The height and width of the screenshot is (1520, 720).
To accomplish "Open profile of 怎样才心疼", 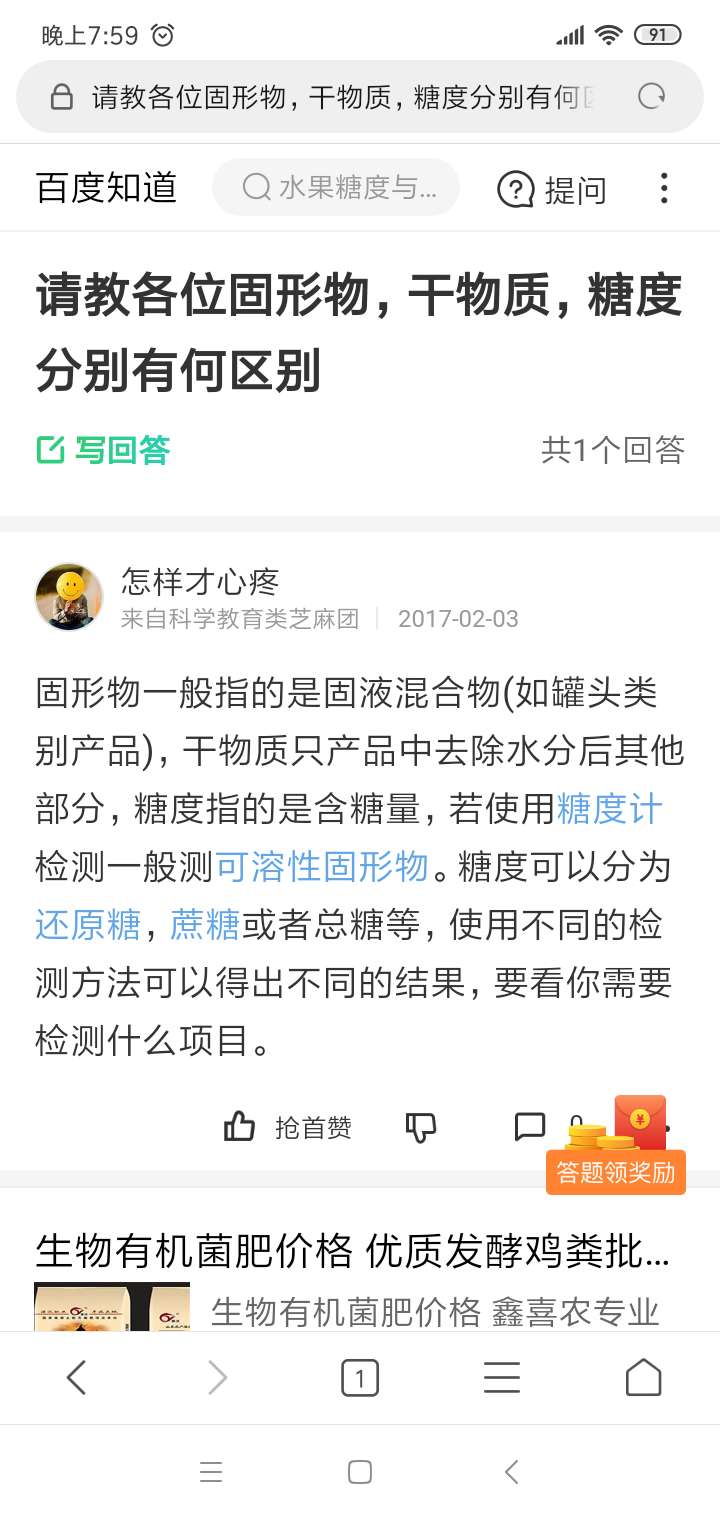I will 69,596.
